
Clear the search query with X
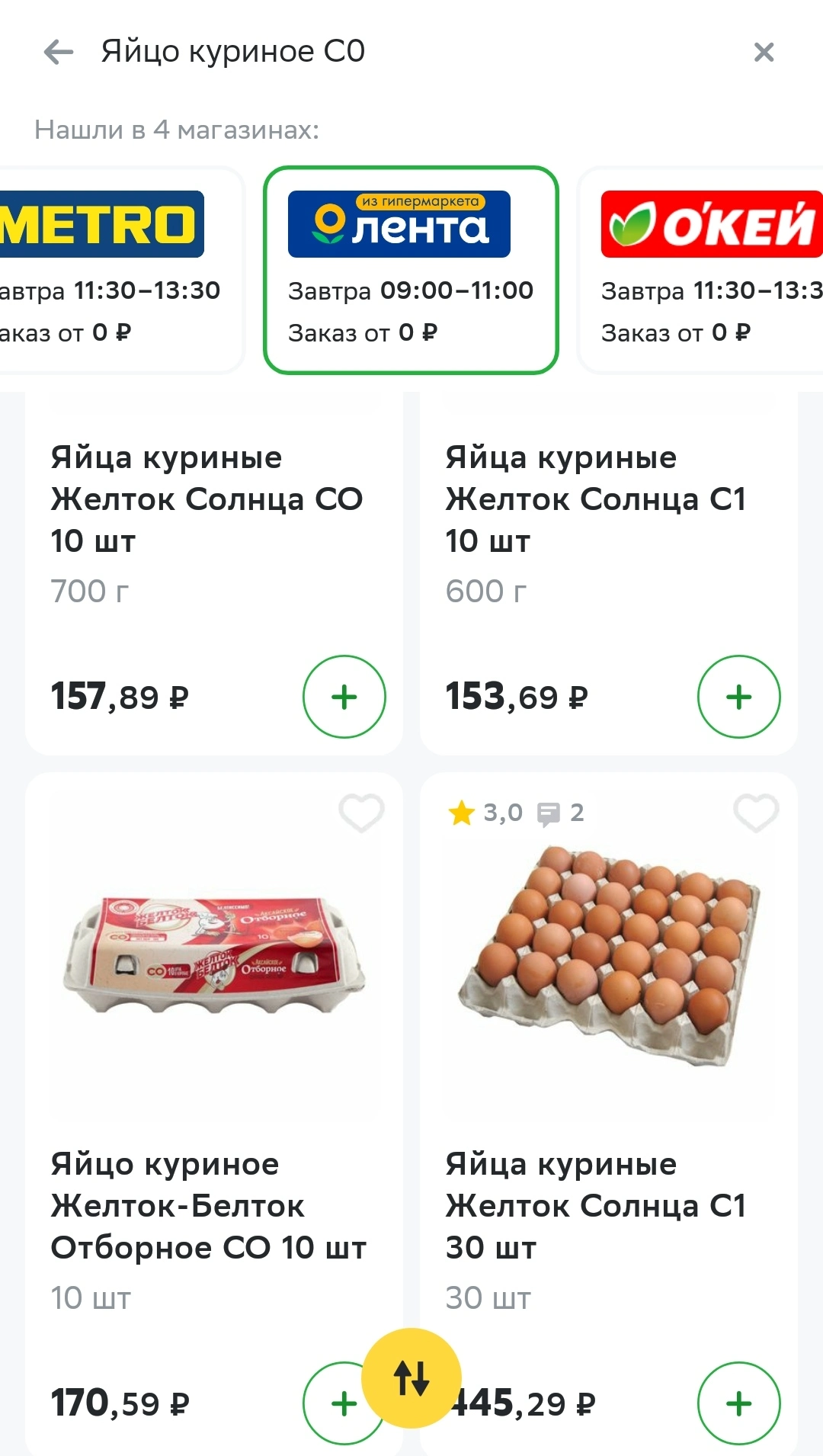(x=764, y=52)
